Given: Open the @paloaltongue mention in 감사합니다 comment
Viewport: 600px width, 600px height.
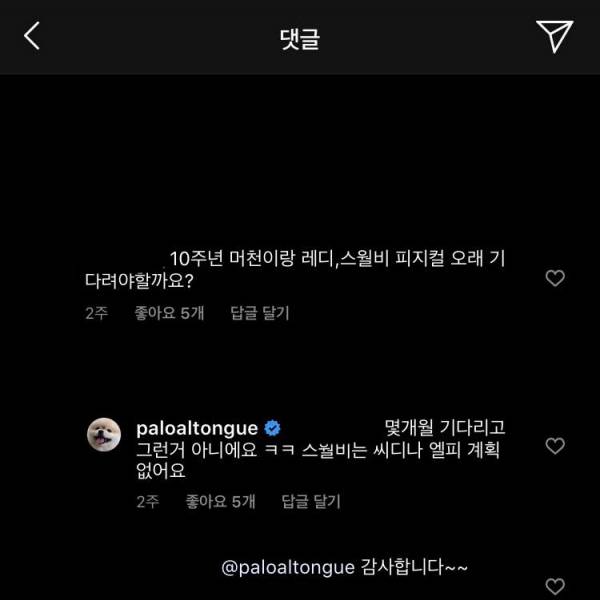Looking at the screenshot, I should click(288, 567).
